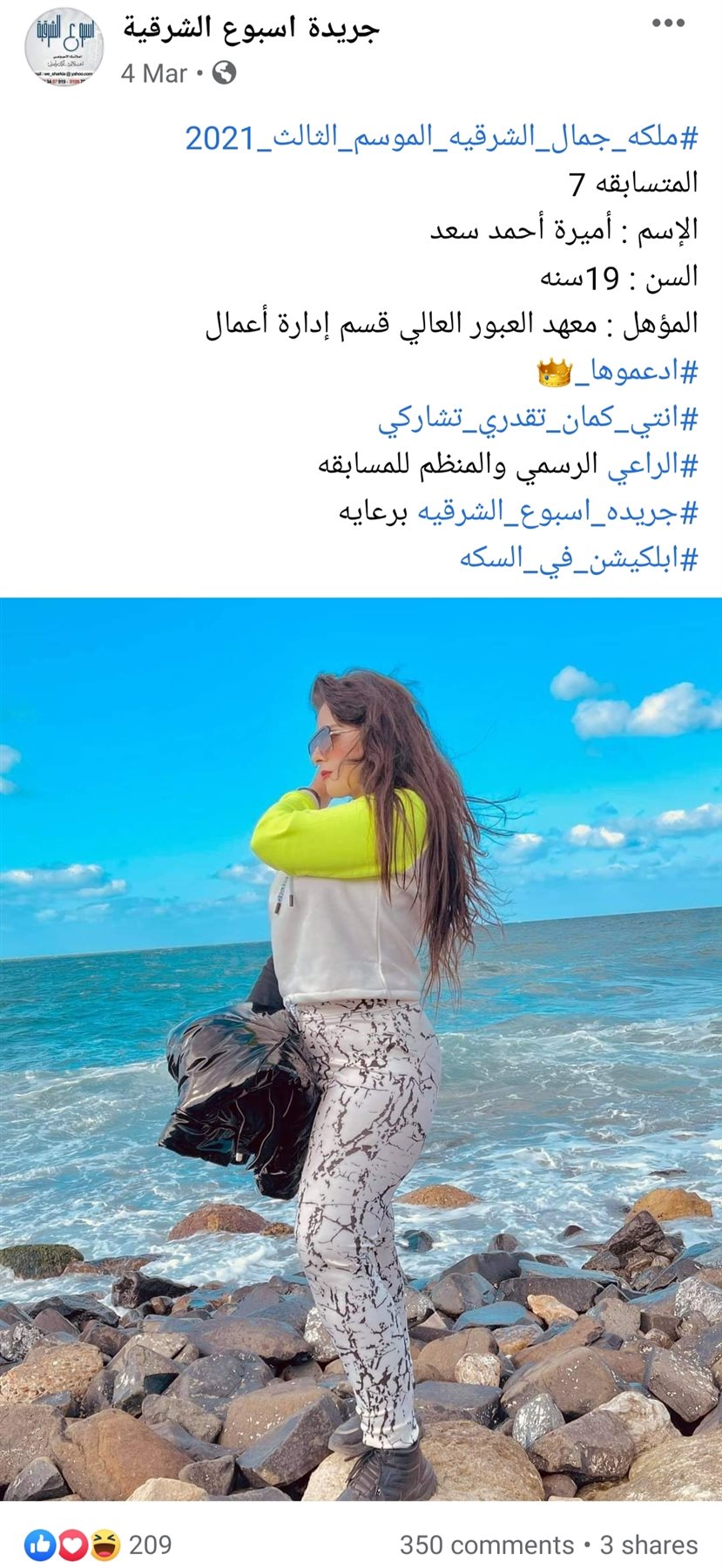722x1568 pixels.
Task: Open the post photo in full view
Action: 361,1045
